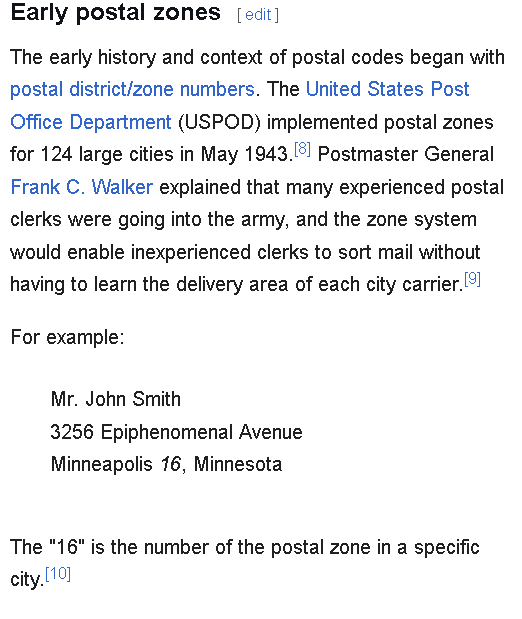Open United States Post Office Department article
This screenshot has width=522, height=619.
click(x=387, y=90)
